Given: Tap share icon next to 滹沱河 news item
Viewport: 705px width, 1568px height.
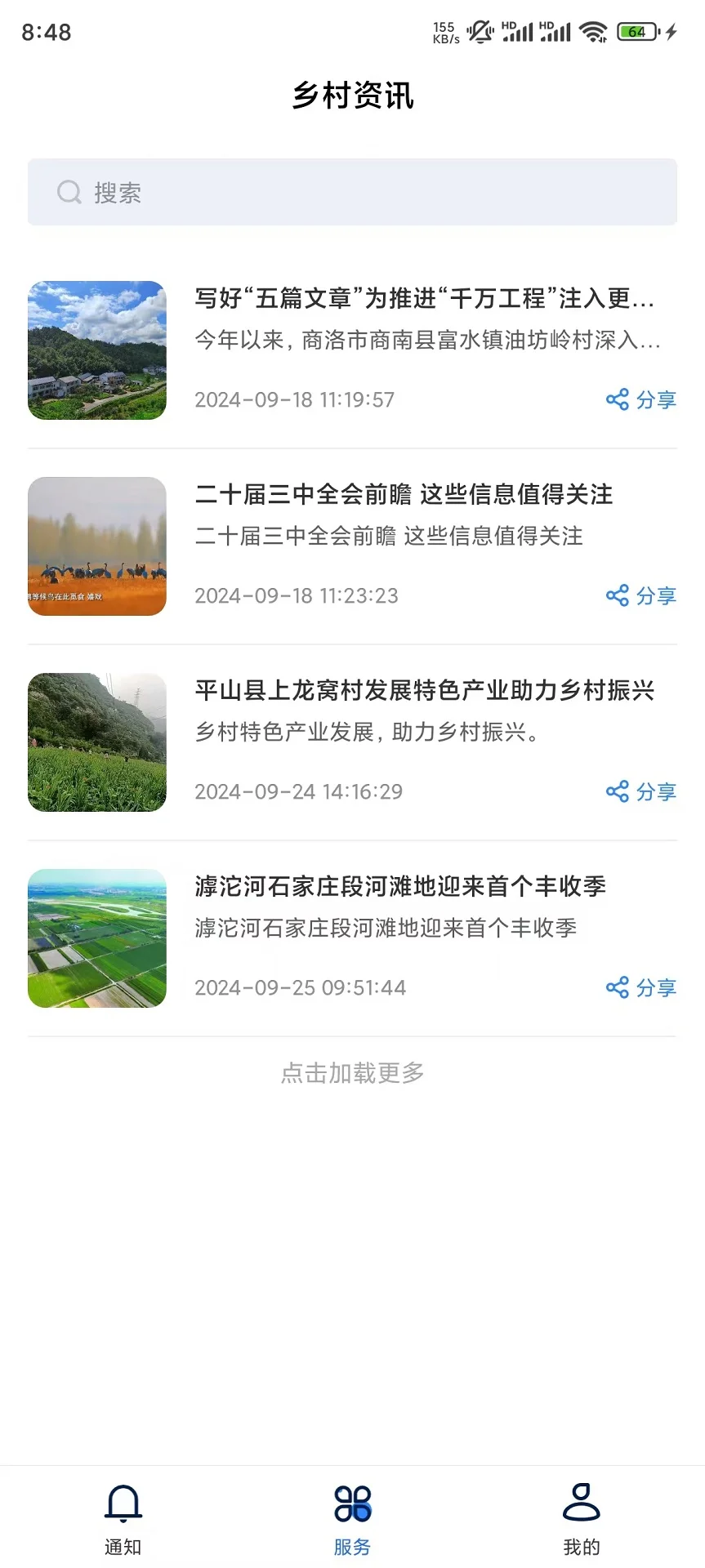Looking at the screenshot, I should 617,987.
